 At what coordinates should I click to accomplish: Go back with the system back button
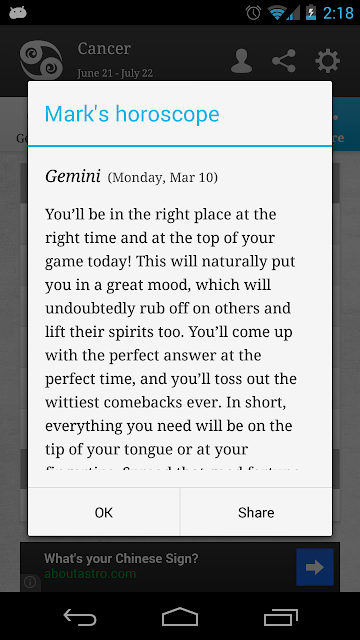[x=80, y=617]
